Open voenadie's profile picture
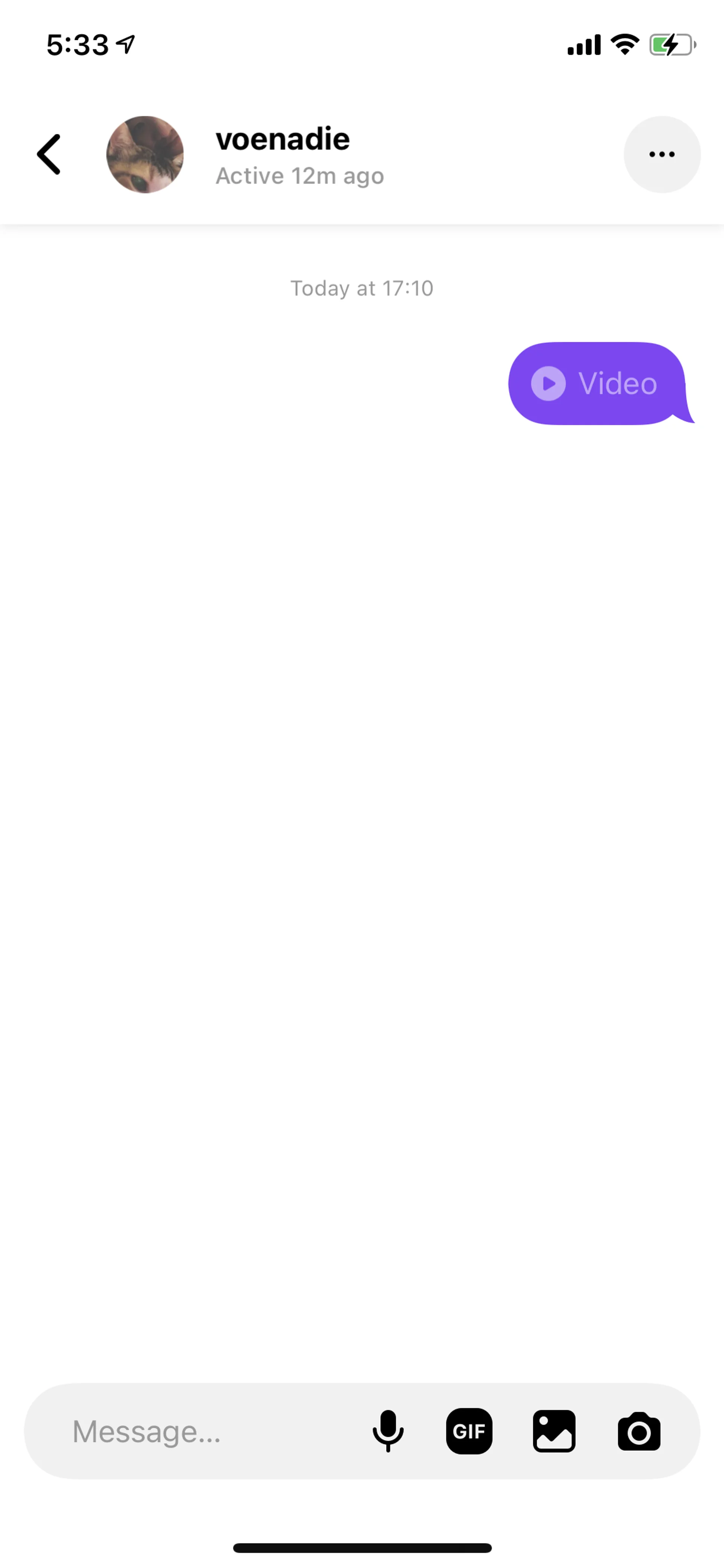The width and height of the screenshot is (724, 1568). pos(145,155)
